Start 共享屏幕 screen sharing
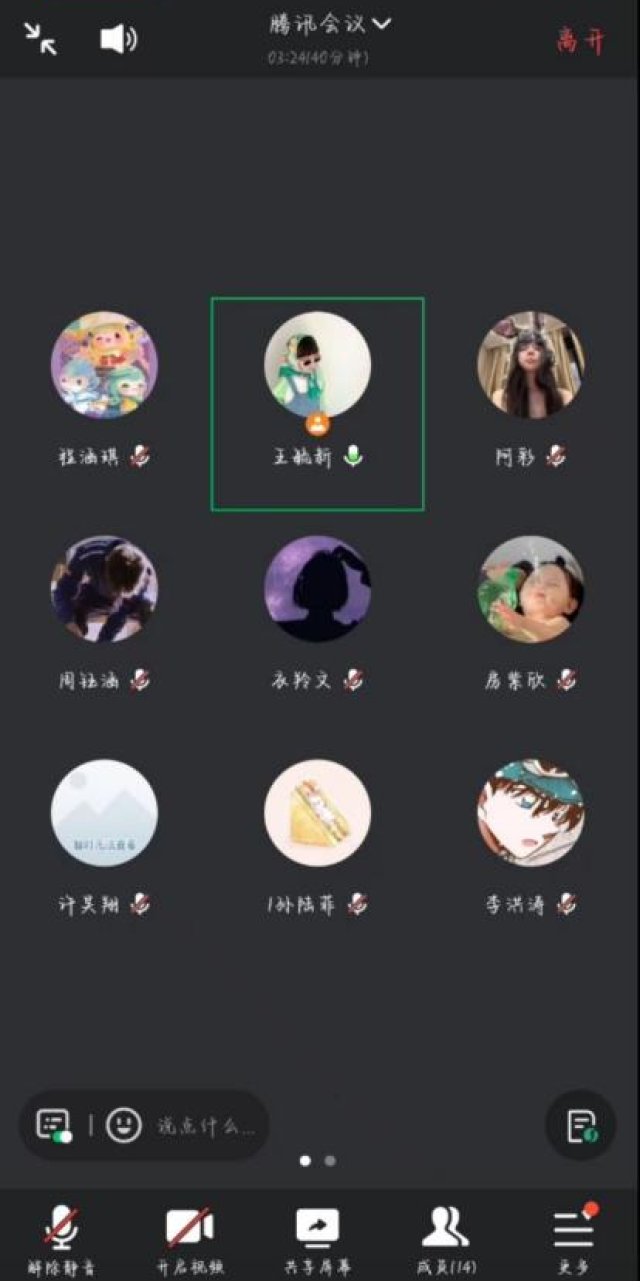The width and height of the screenshot is (640, 1281). pyautogui.click(x=317, y=1238)
